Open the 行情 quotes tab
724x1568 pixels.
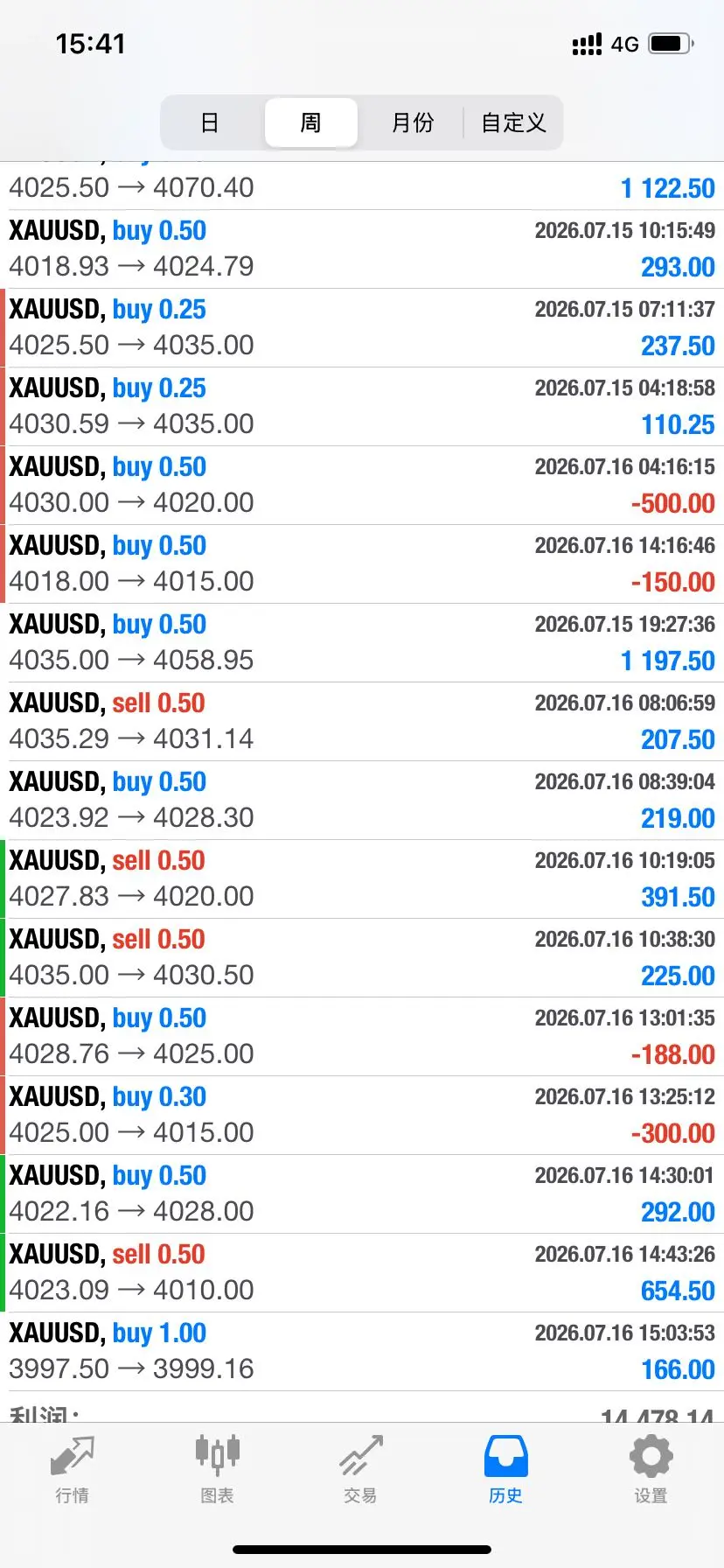coord(72,1470)
